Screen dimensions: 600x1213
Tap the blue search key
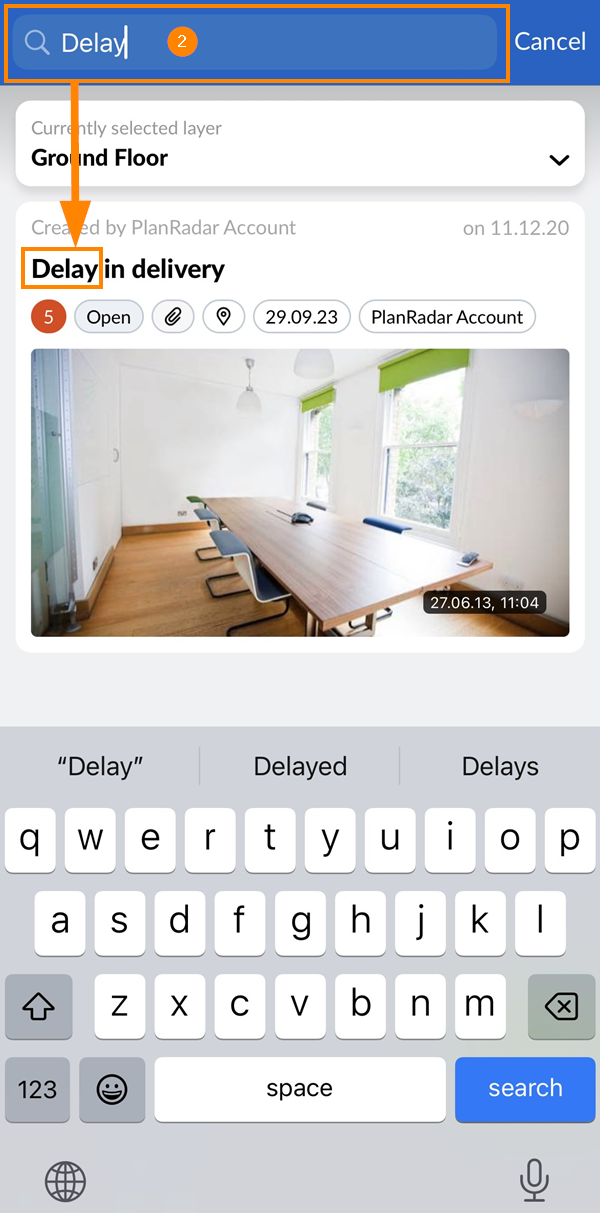525,1089
